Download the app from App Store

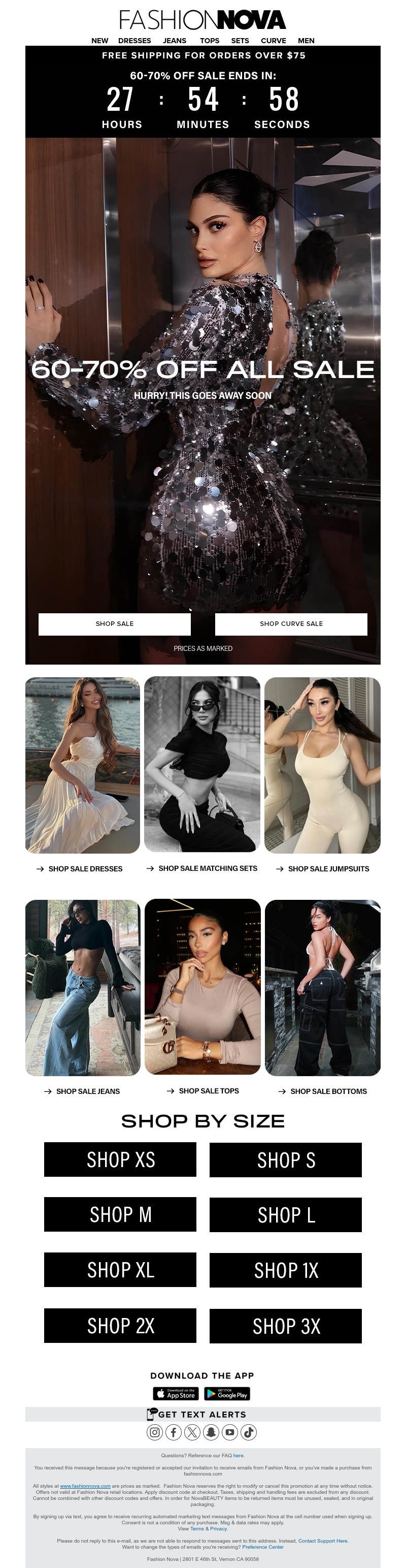(175, 1394)
